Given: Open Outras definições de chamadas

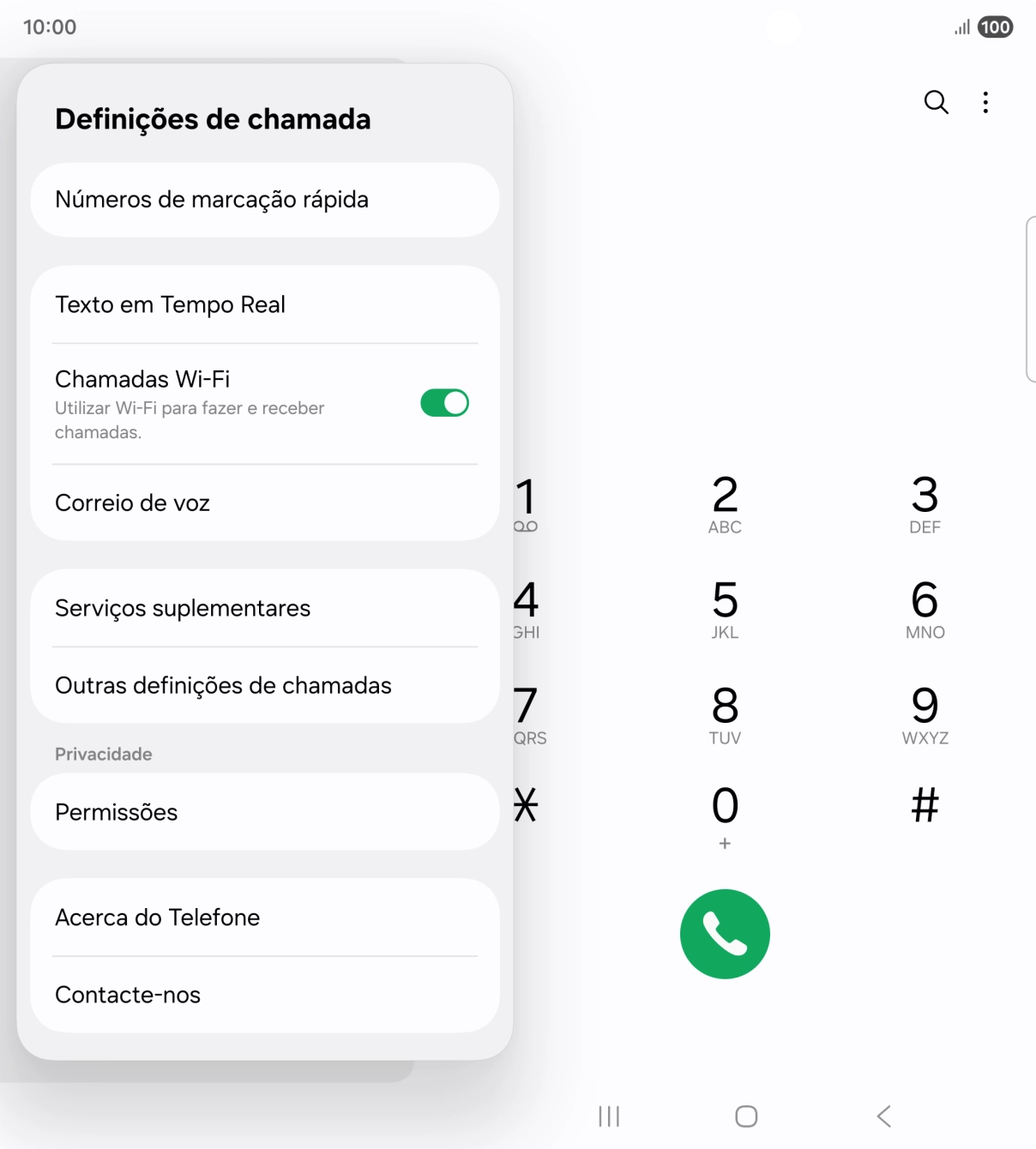Looking at the screenshot, I should pyautogui.click(x=223, y=685).
